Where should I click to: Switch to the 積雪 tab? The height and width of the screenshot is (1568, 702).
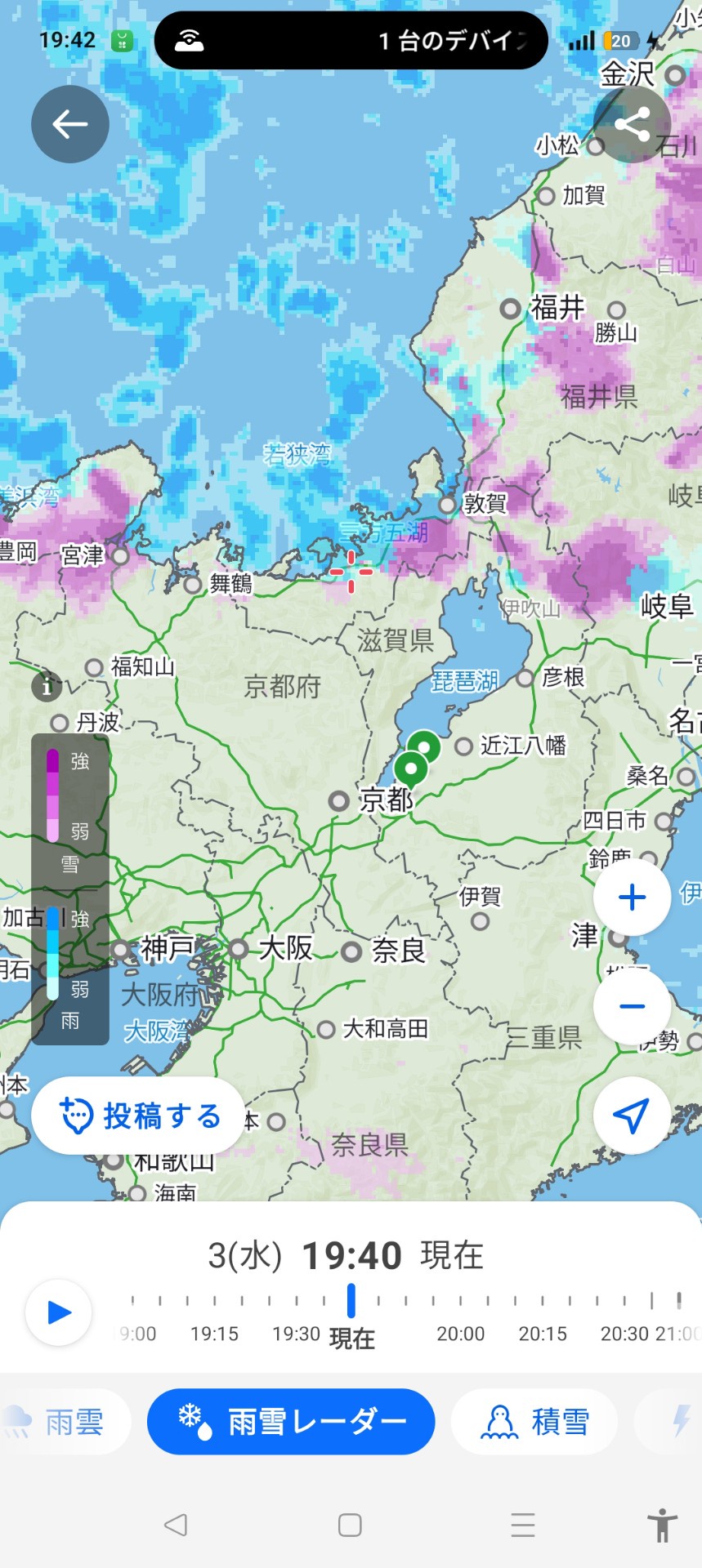pos(534,1422)
